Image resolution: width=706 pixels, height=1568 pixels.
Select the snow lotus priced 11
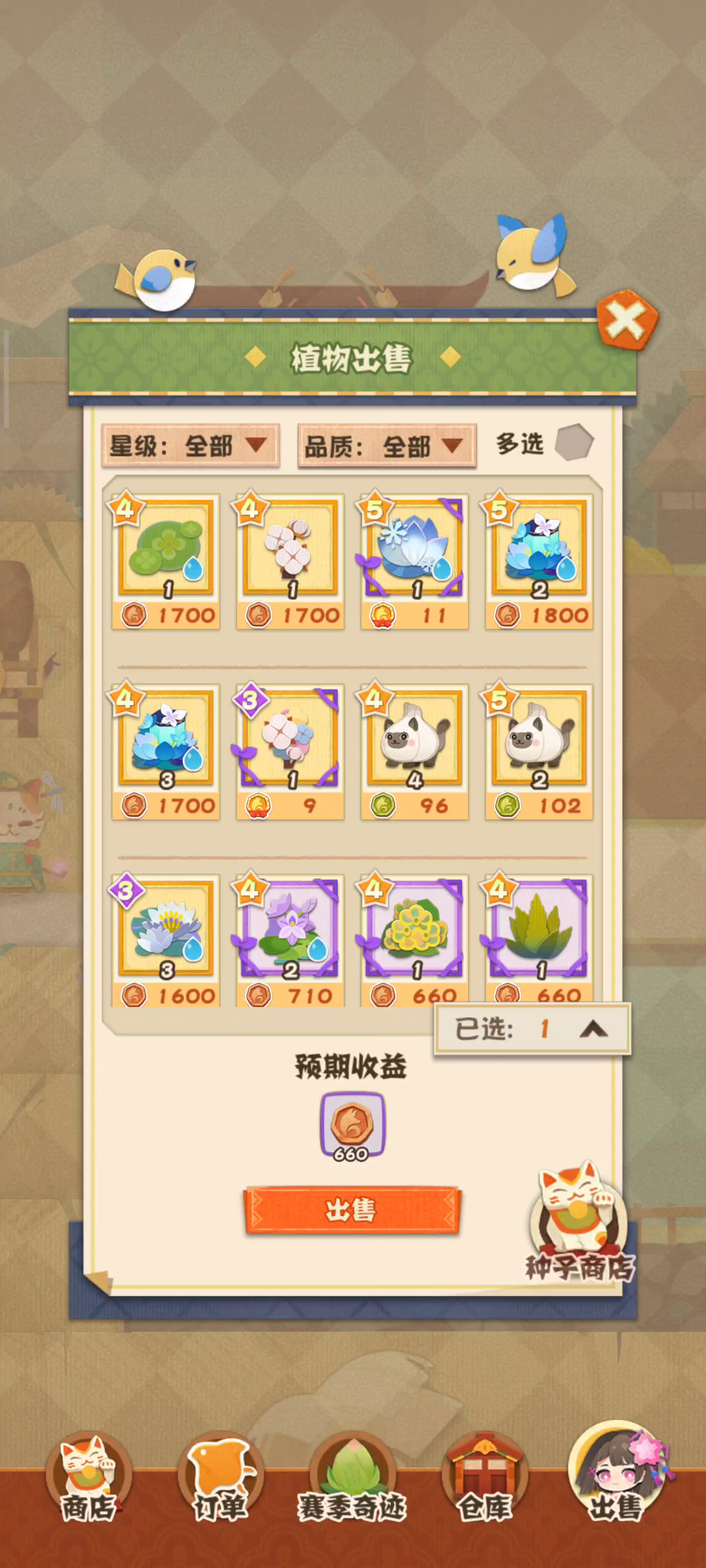click(x=414, y=561)
